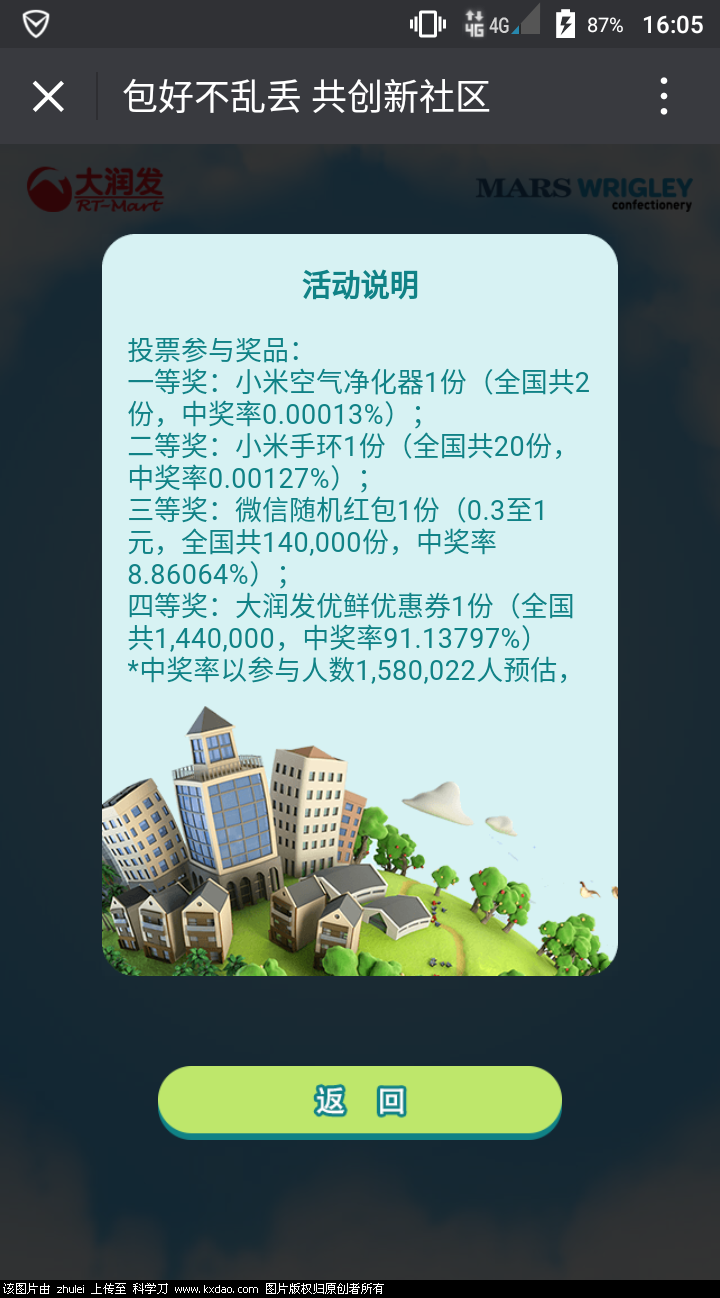Tap the MARS WRIGLEY confectionery logo
This screenshot has width=720, height=1298.
coord(583,192)
